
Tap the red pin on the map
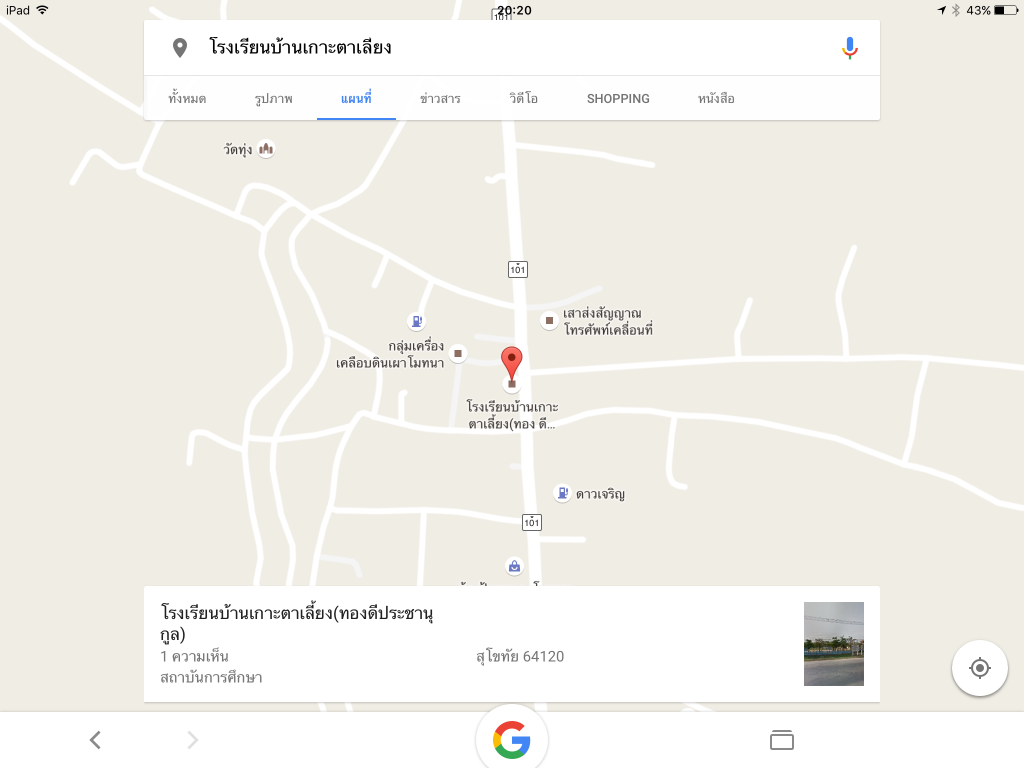point(512,362)
